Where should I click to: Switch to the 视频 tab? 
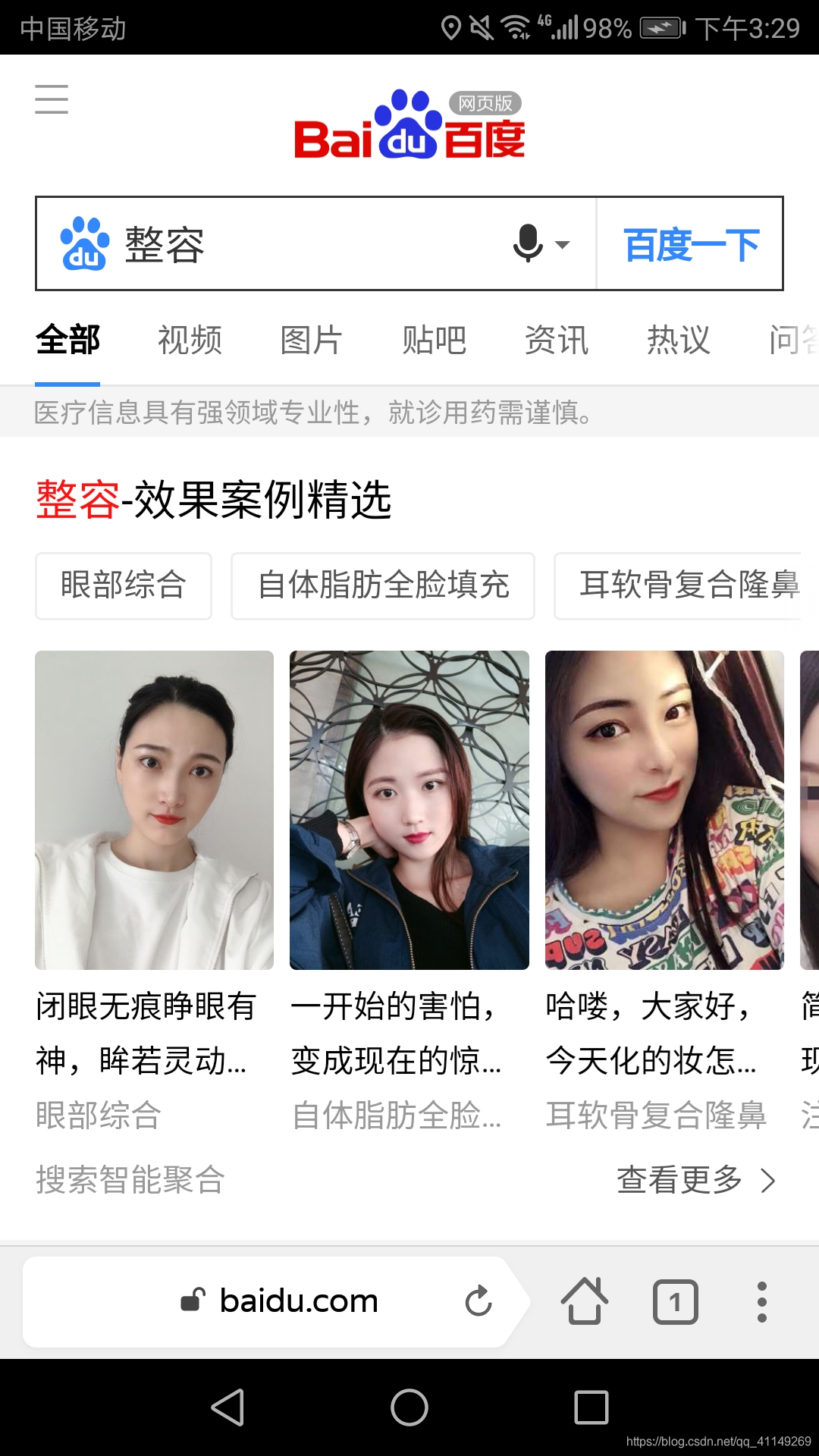click(x=190, y=340)
